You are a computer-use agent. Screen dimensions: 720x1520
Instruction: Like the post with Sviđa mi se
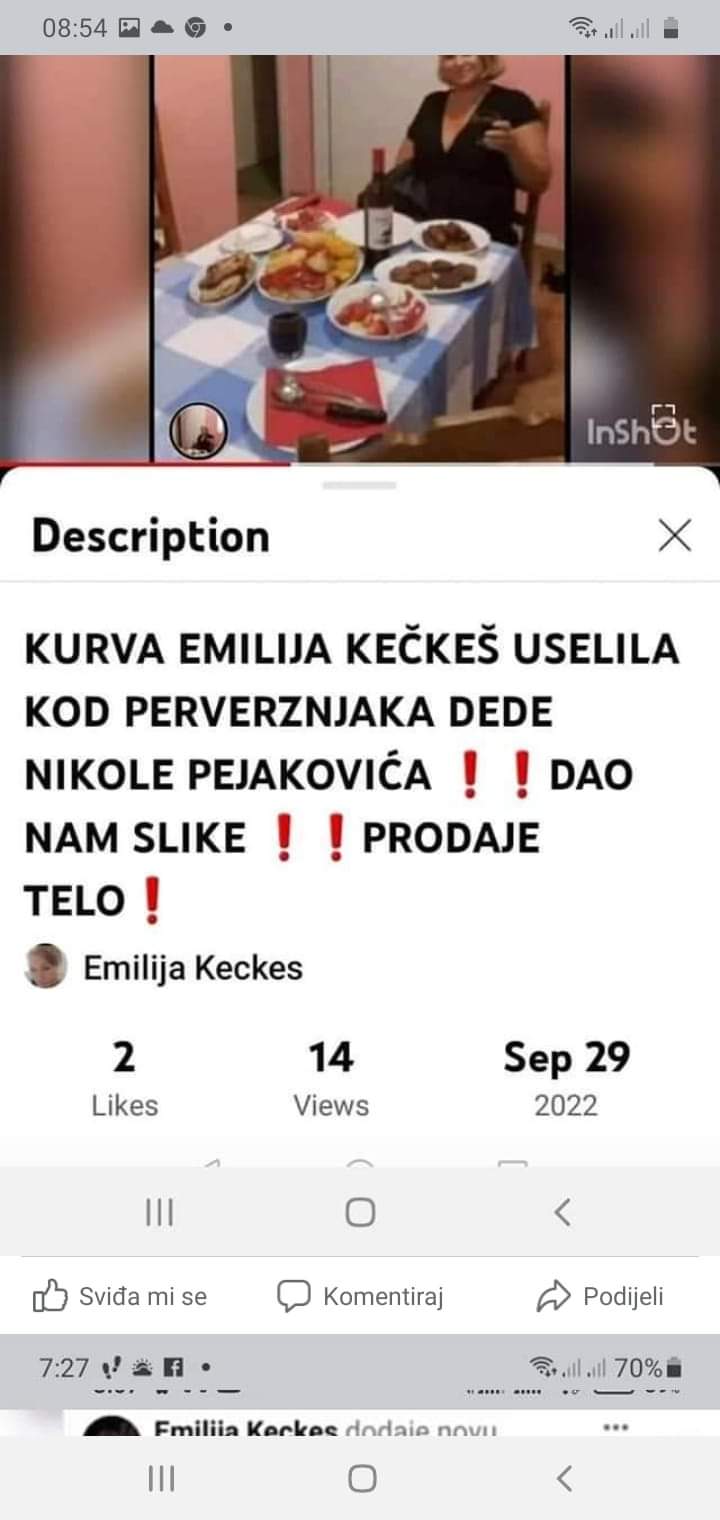click(x=120, y=1297)
